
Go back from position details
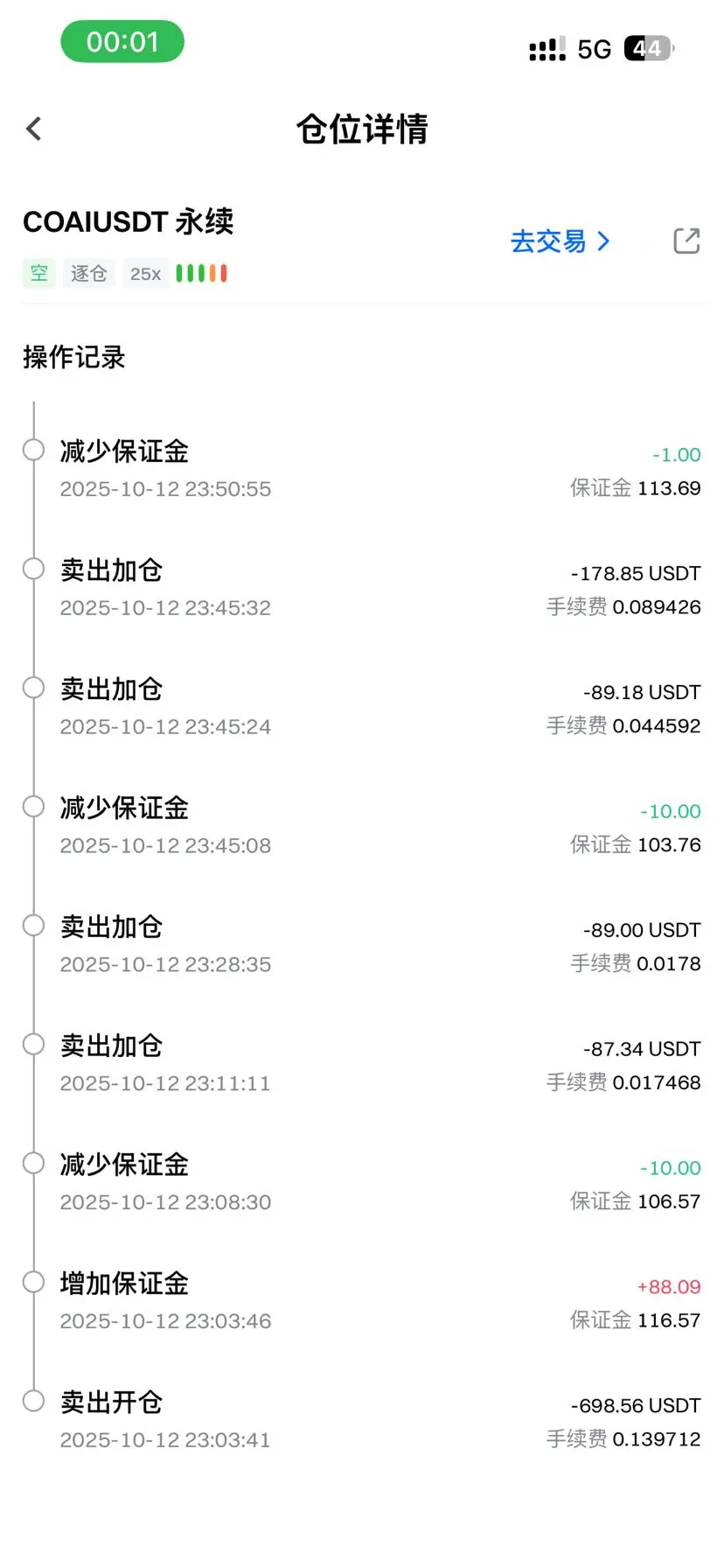tap(34, 129)
